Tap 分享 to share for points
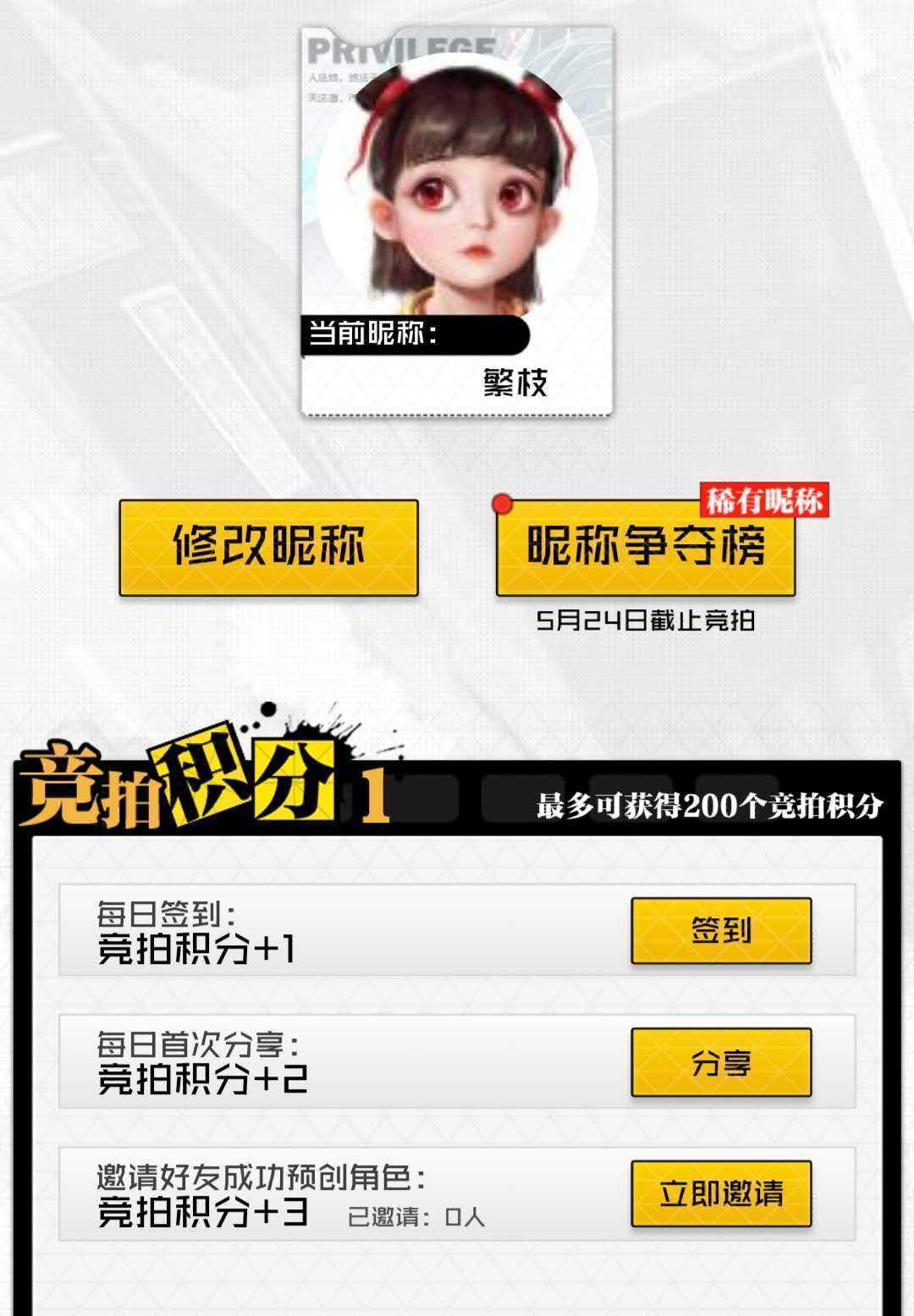The width and height of the screenshot is (914, 1316). click(x=721, y=1062)
